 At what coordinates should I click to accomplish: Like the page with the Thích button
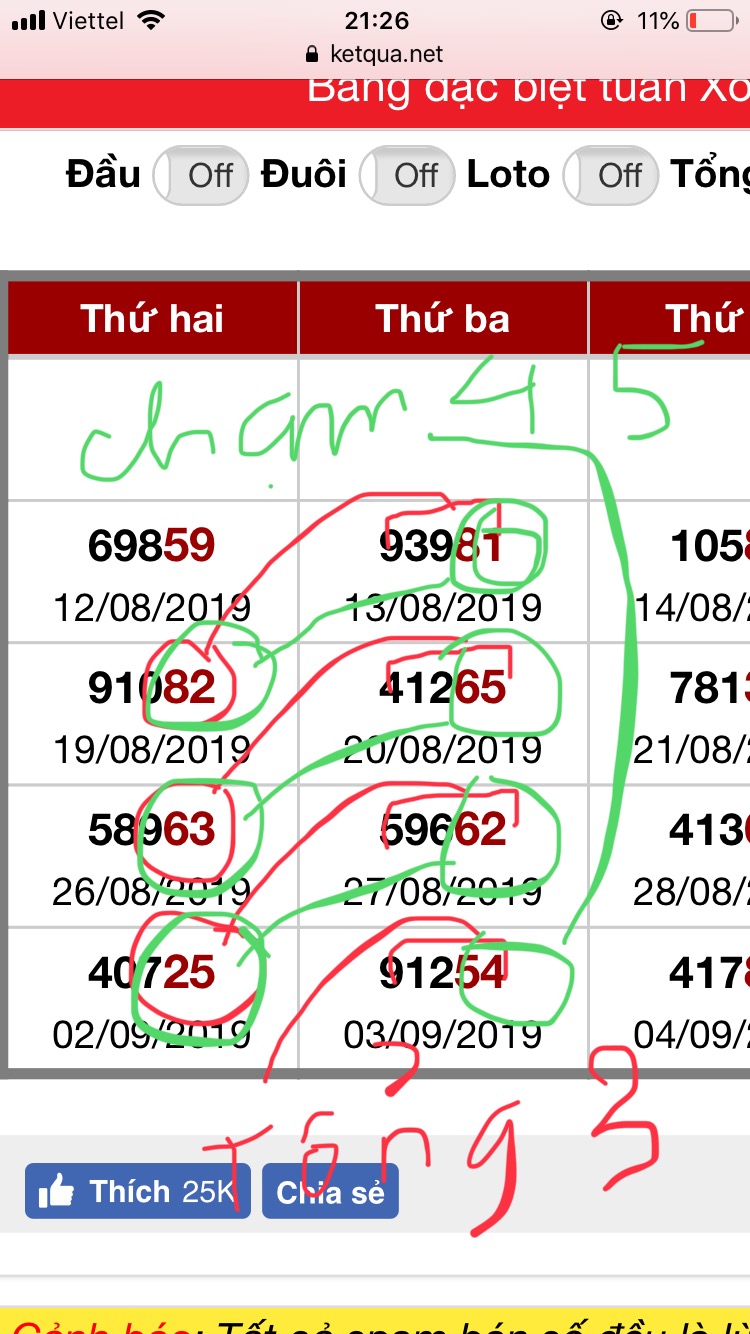pos(138,1191)
